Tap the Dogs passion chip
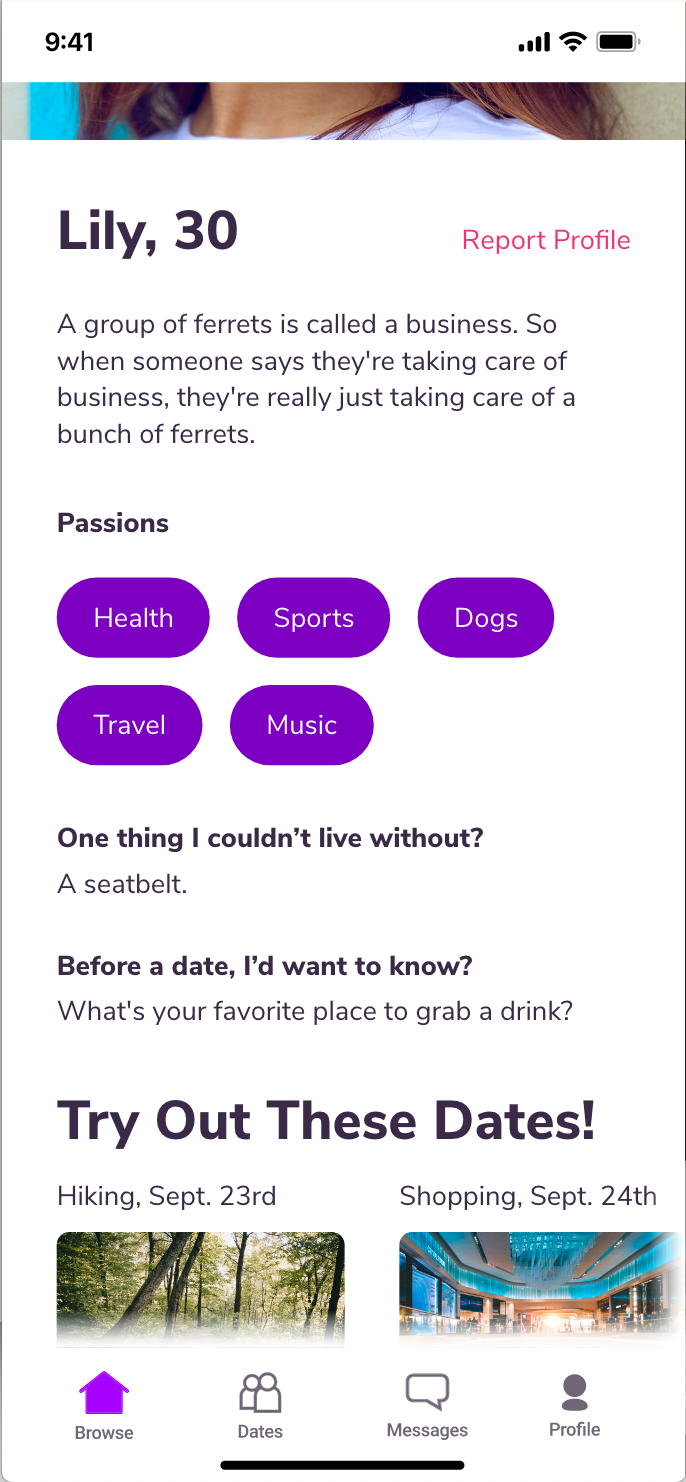This screenshot has width=686, height=1482. pyautogui.click(x=486, y=618)
